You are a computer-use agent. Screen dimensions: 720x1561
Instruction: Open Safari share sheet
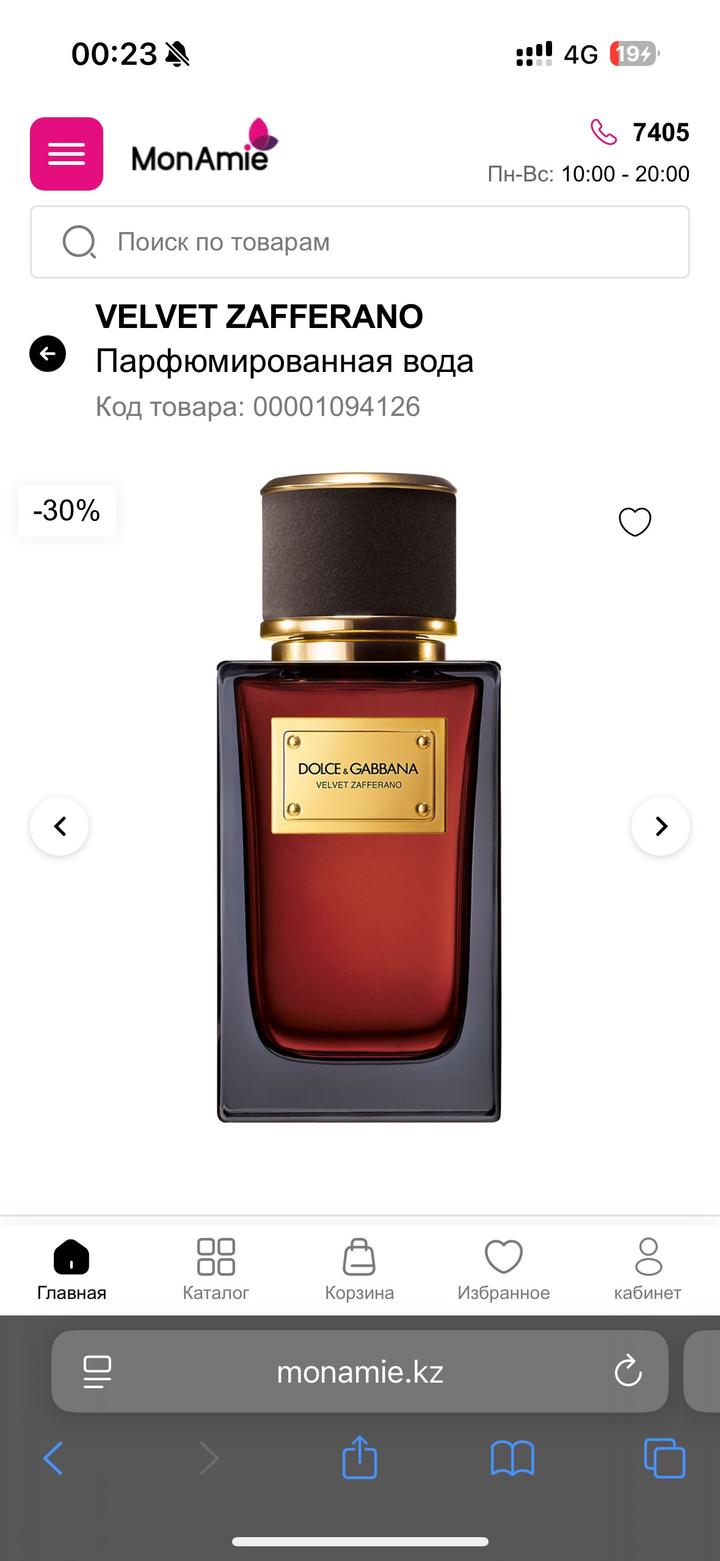point(359,1458)
